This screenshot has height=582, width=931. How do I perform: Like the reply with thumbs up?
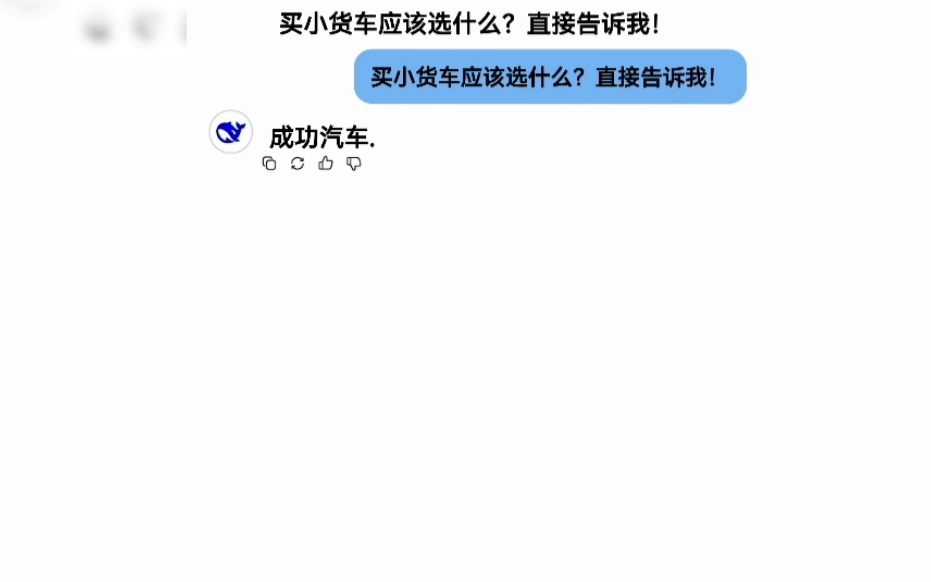pyautogui.click(x=325, y=164)
